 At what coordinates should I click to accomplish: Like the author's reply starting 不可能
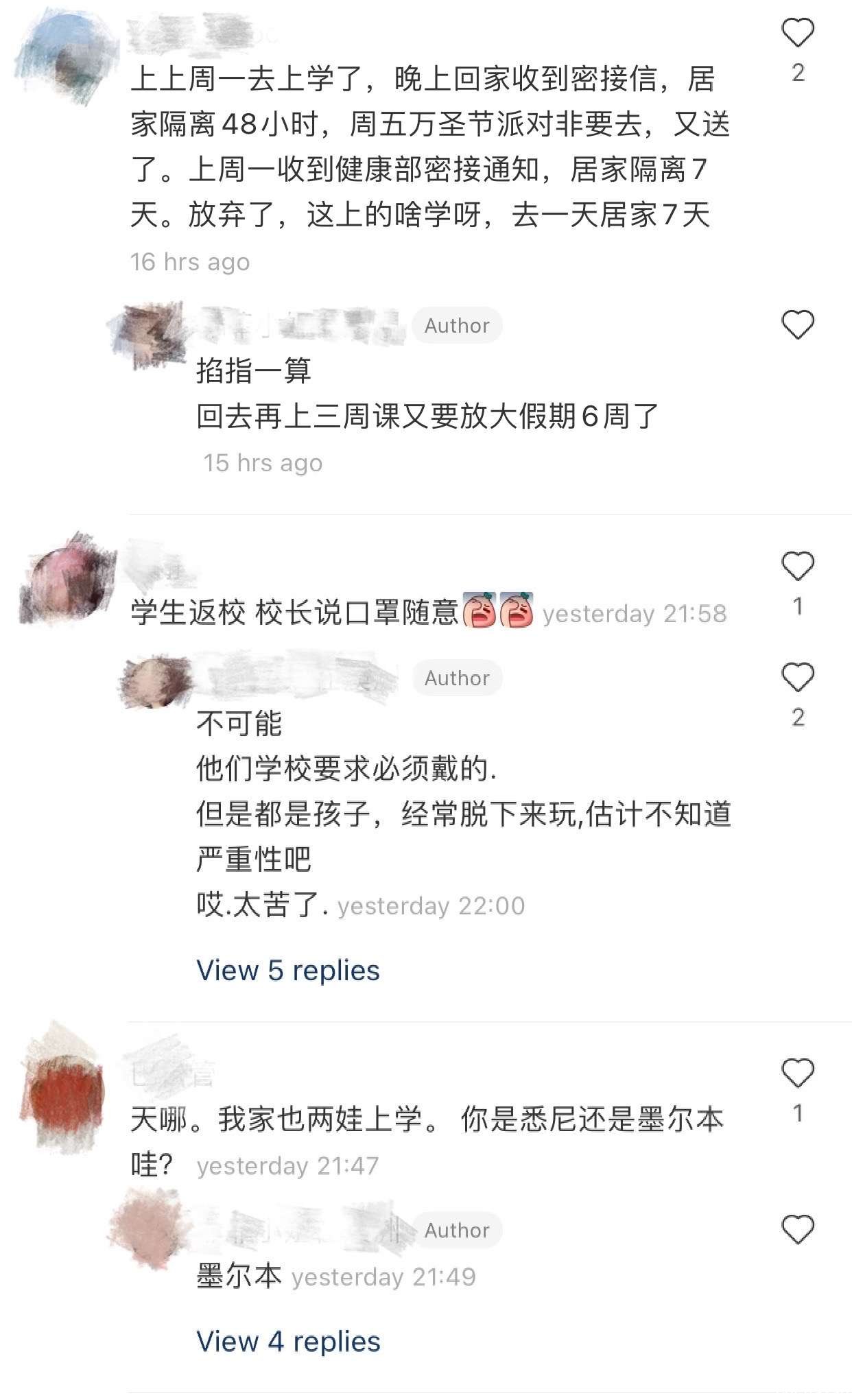(x=797, y=678)
